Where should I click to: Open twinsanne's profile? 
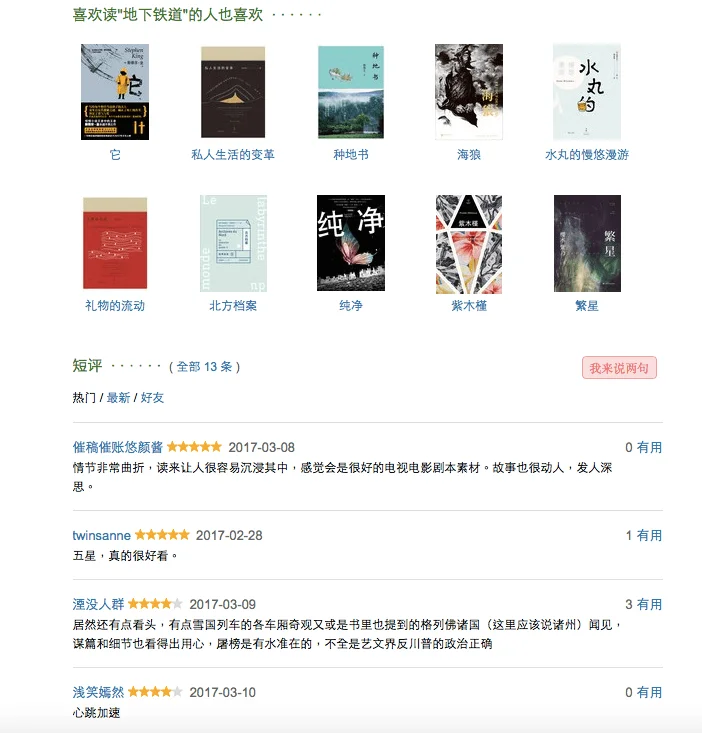point(102,535)
